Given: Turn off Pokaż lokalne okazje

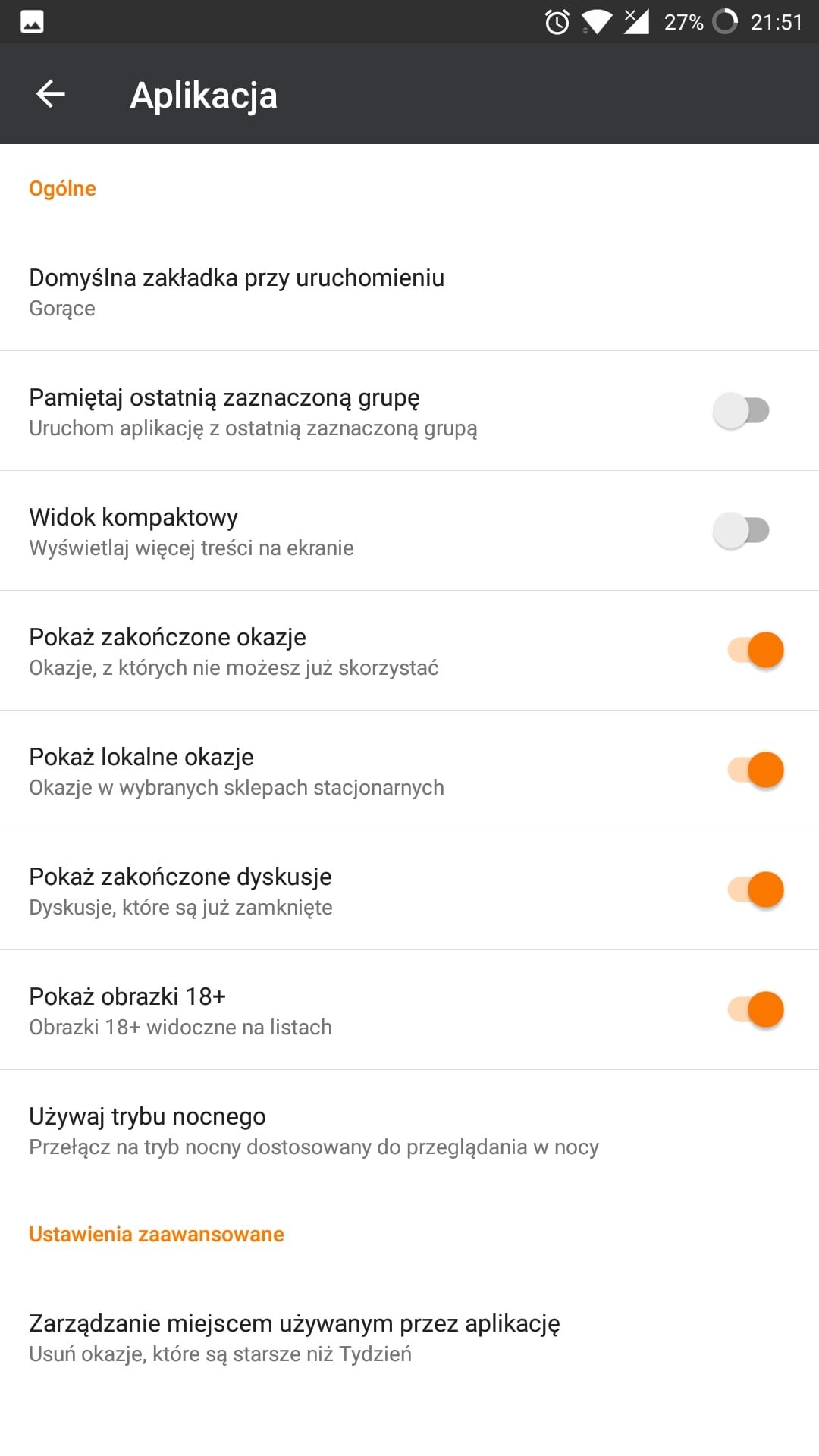Looking at the screenshot, I should [756, 770].
